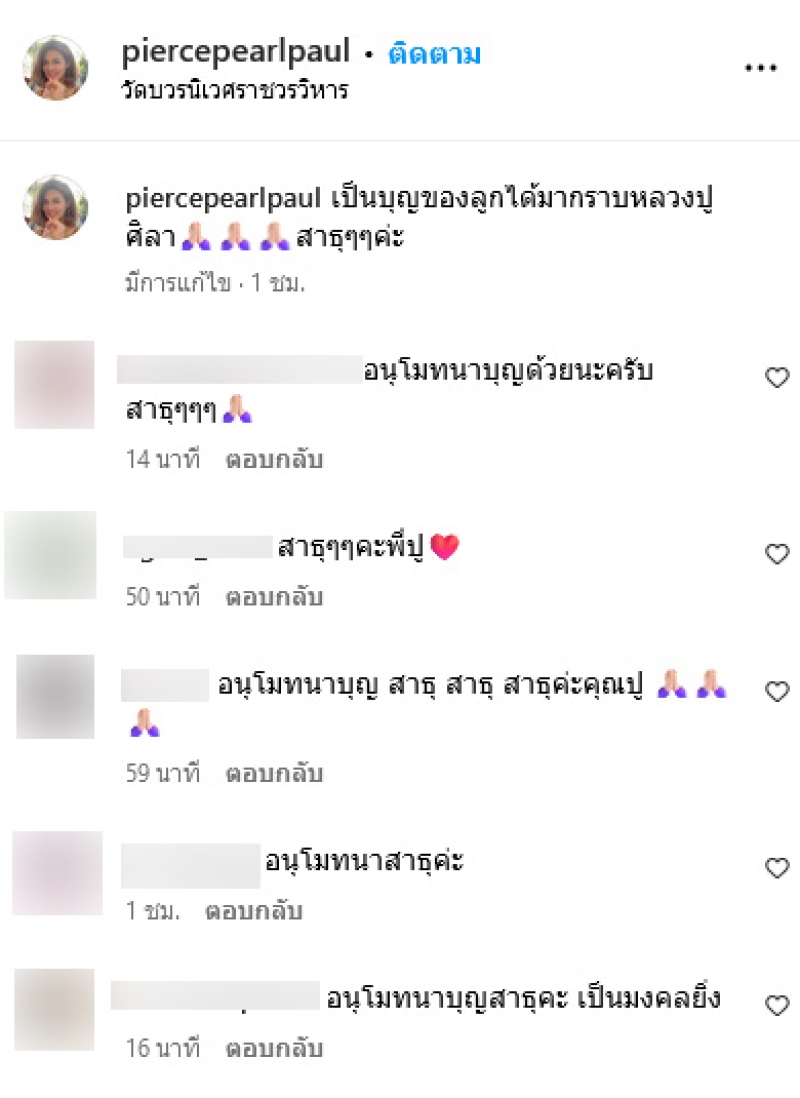Like the comment สาธุๆๆคะพี่ปู
800x1098 pixels.
tap(776, 553)
